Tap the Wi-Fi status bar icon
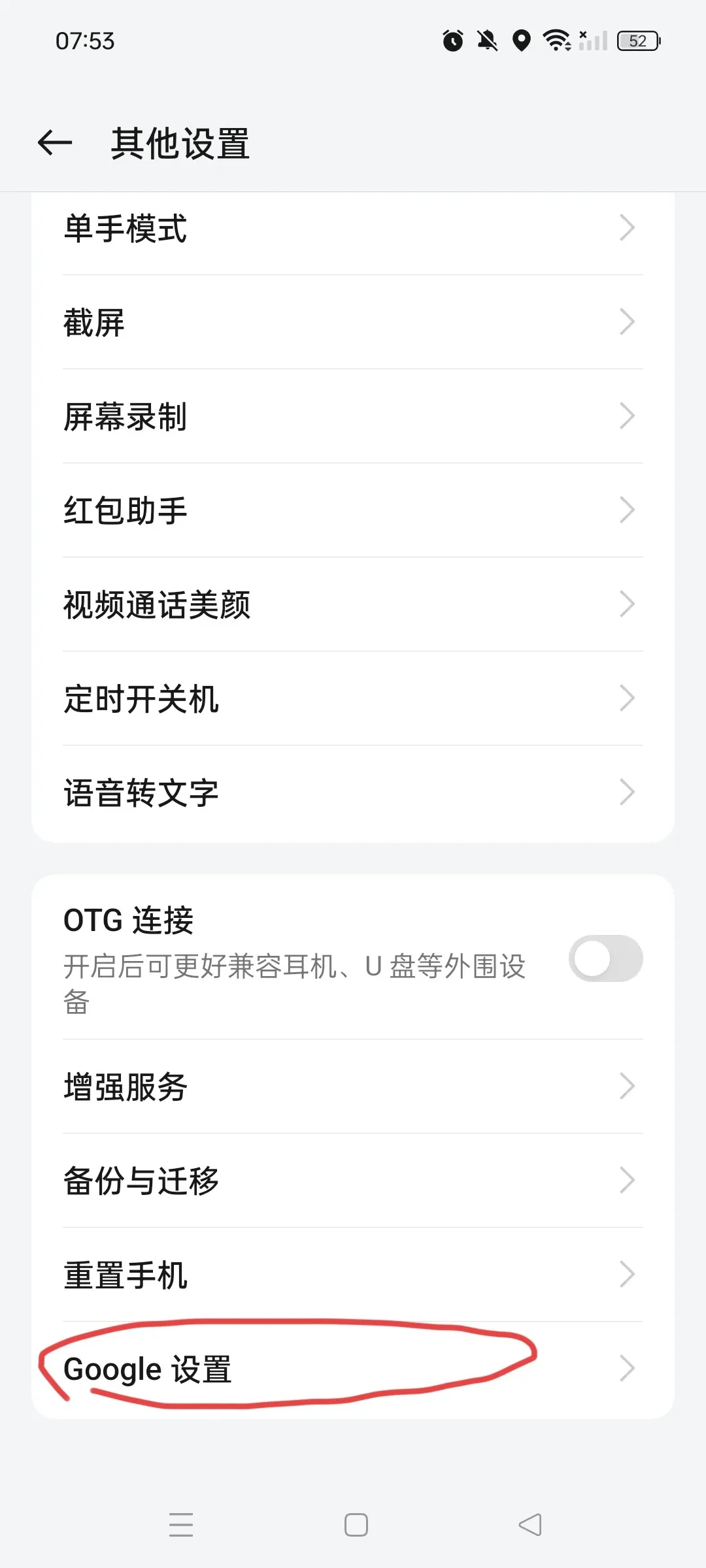 pyautogui.click(x=555, y=41)
